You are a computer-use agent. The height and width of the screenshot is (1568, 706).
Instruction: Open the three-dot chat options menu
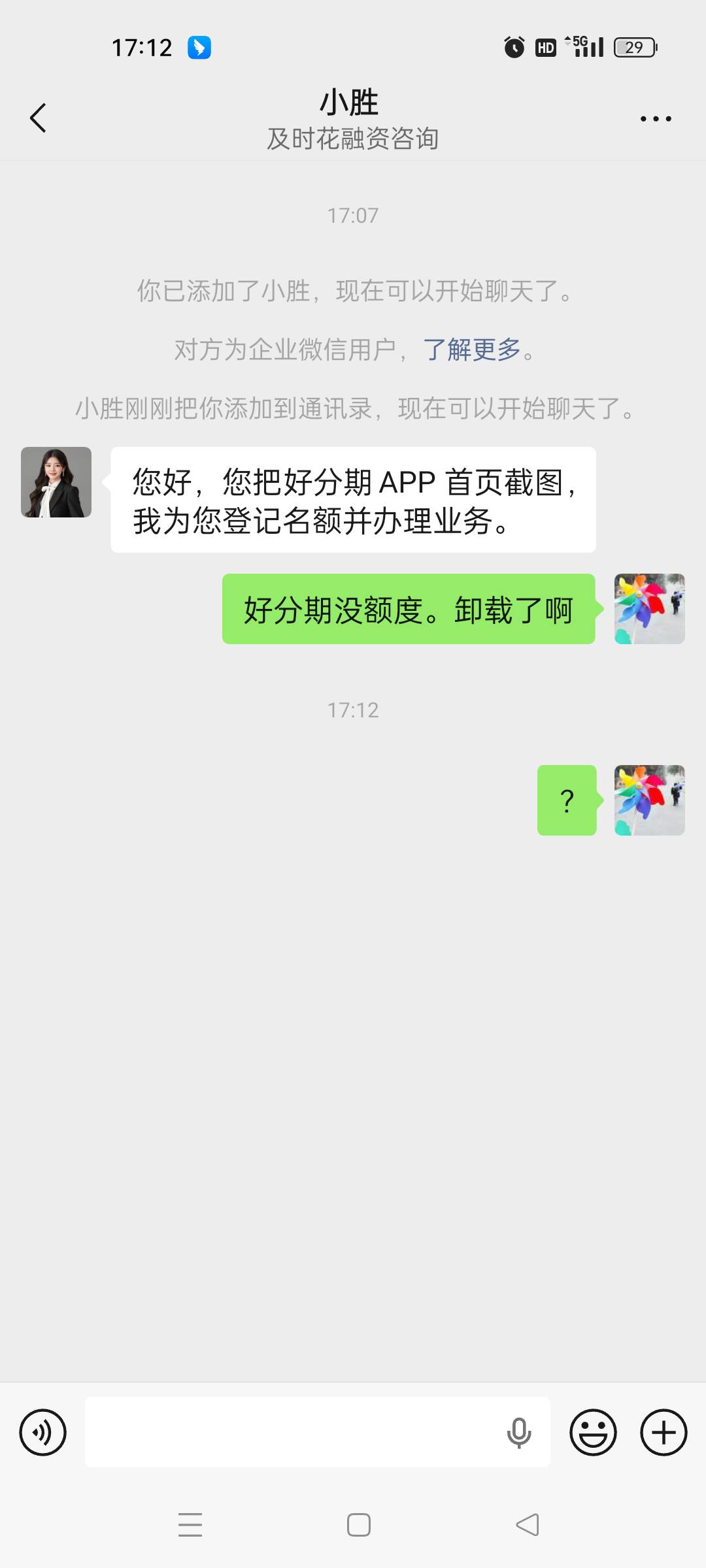(x=656, y=119)
